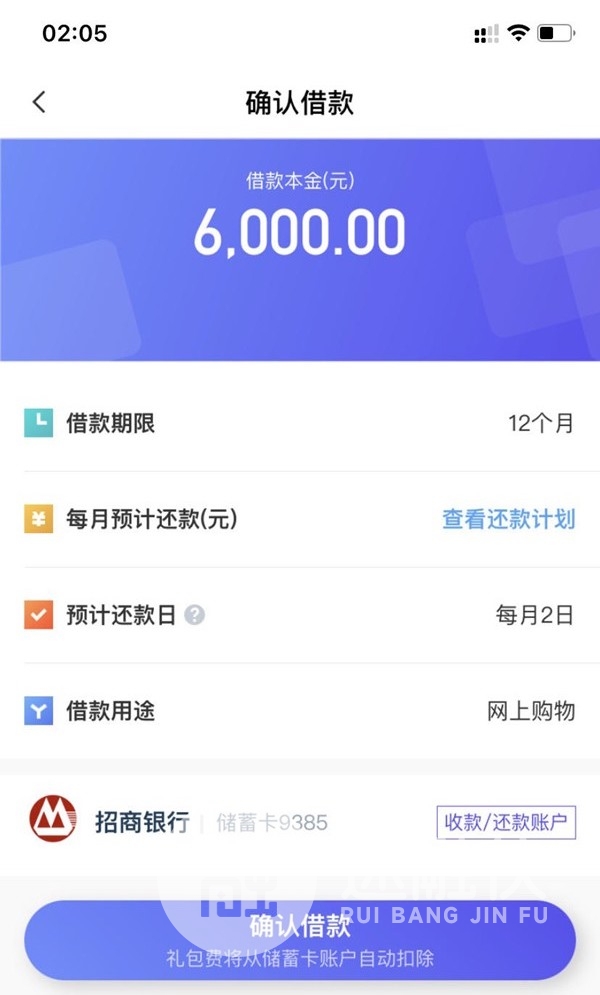Go back using the top-left arrow
This screenshot has width=600, height=995.
39,102
